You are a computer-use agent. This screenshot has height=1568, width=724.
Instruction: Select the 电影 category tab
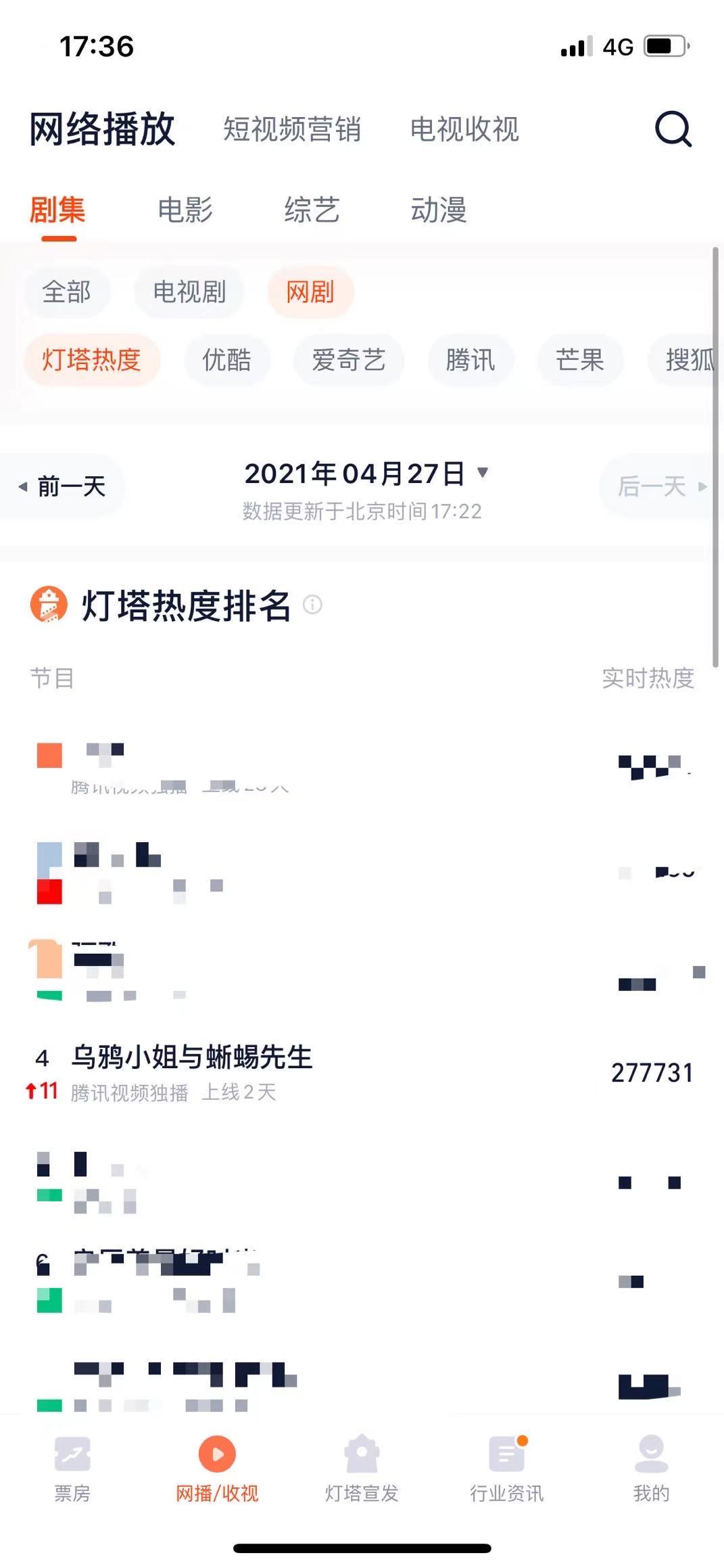click(x=185, y=210)
